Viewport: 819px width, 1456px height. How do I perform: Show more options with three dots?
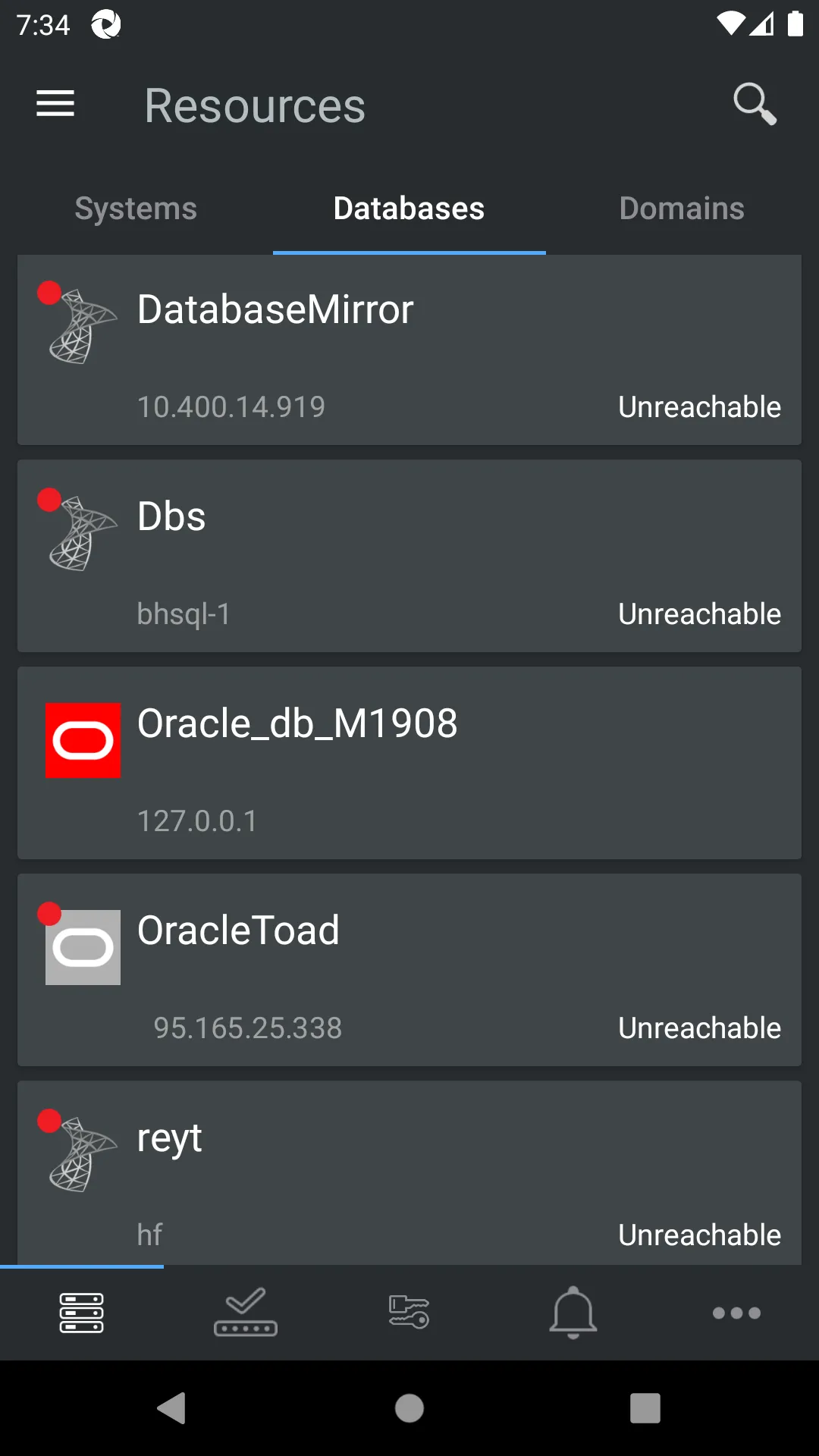(x=736, y=1313)
